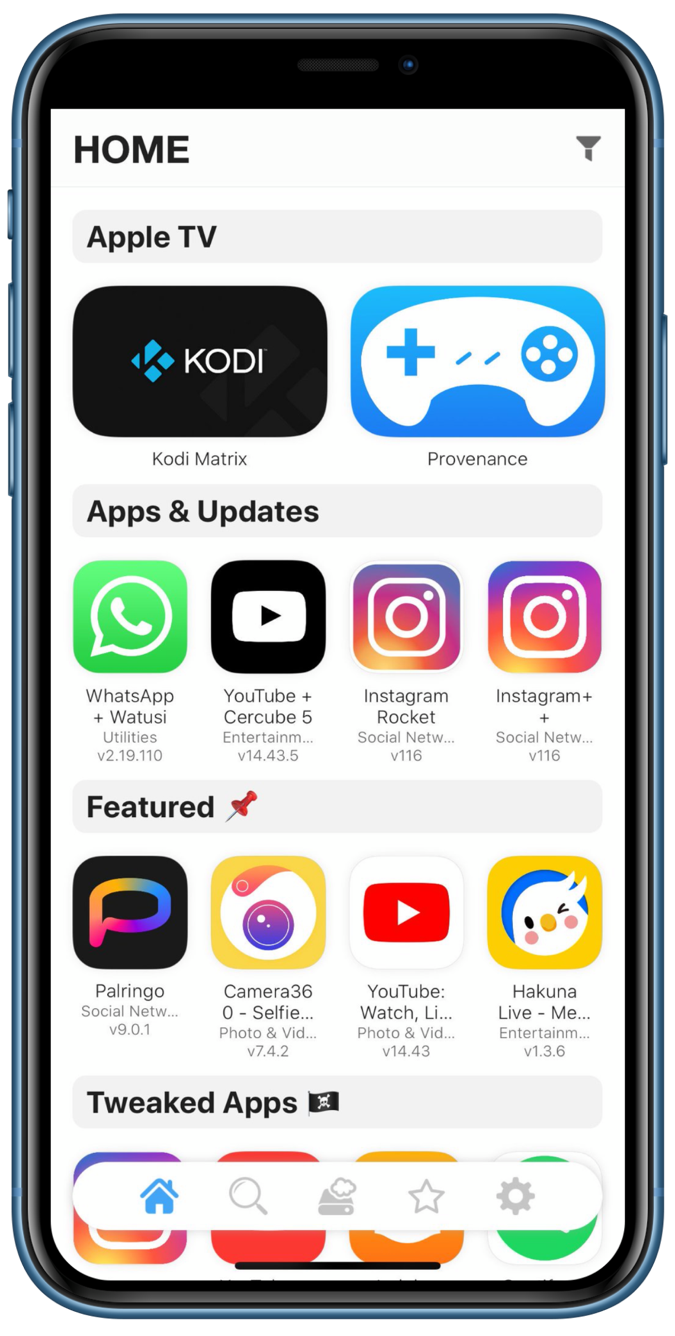675x1336 pixels.
Task: Open the Kodi Matrix app tile
Action: coord(200,362)
